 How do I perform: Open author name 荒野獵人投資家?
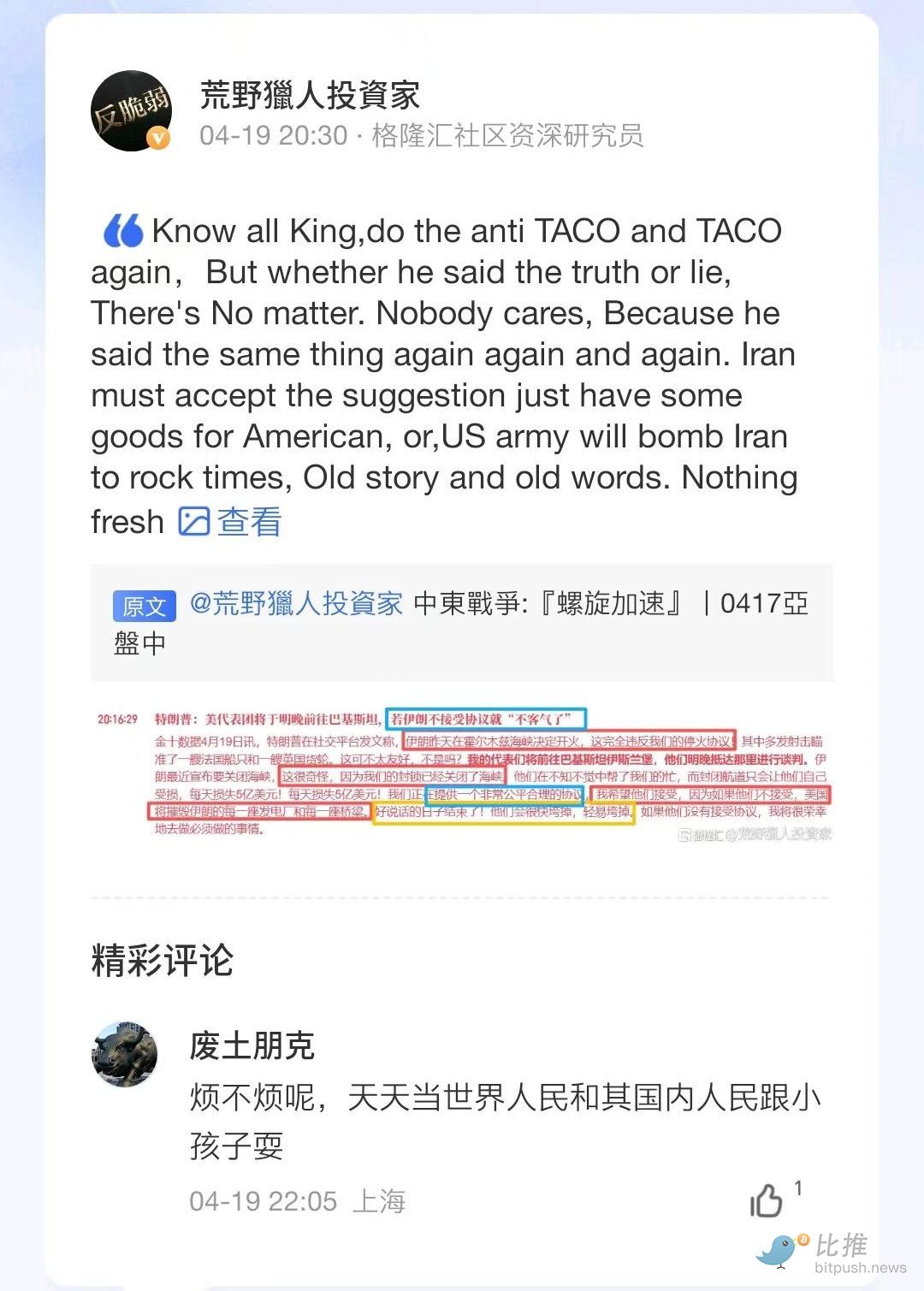pyautogui.click(x=310, y=95)
